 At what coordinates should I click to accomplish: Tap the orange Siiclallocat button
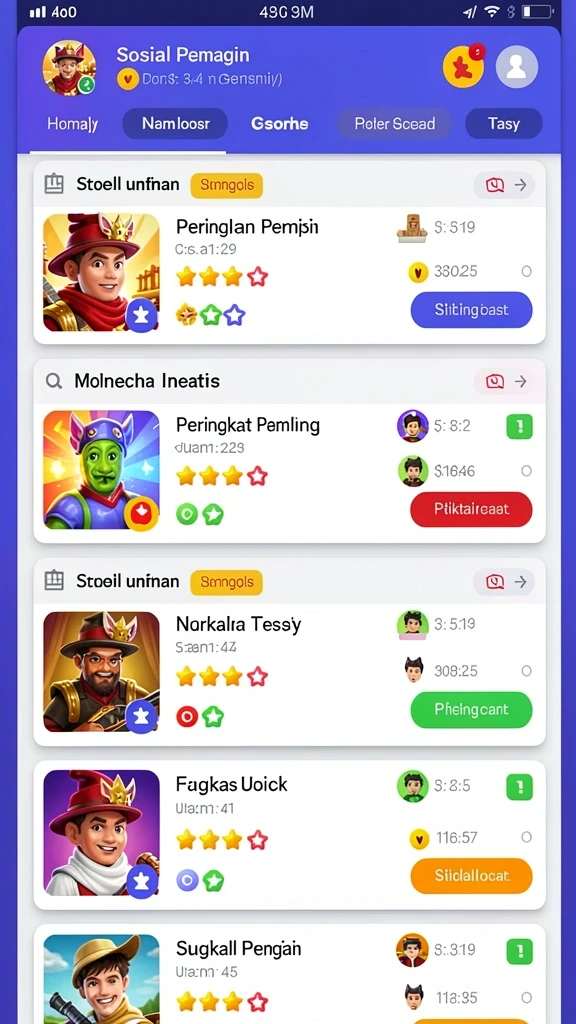[x=472, y=876]
